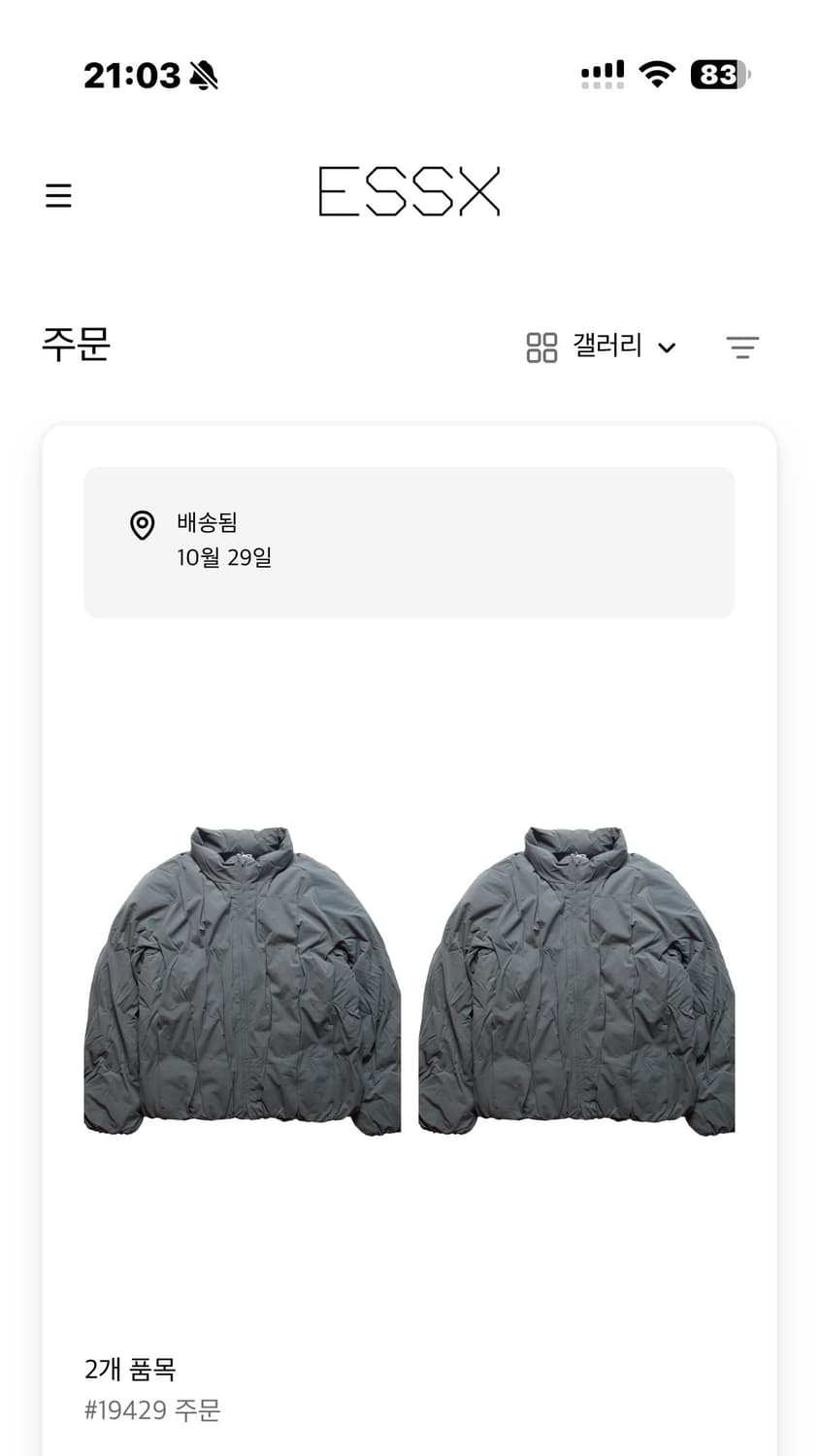Open order #19429 details
Image resolution: width=819 pixels, height=1456 pixels.
pos(152,1410)
